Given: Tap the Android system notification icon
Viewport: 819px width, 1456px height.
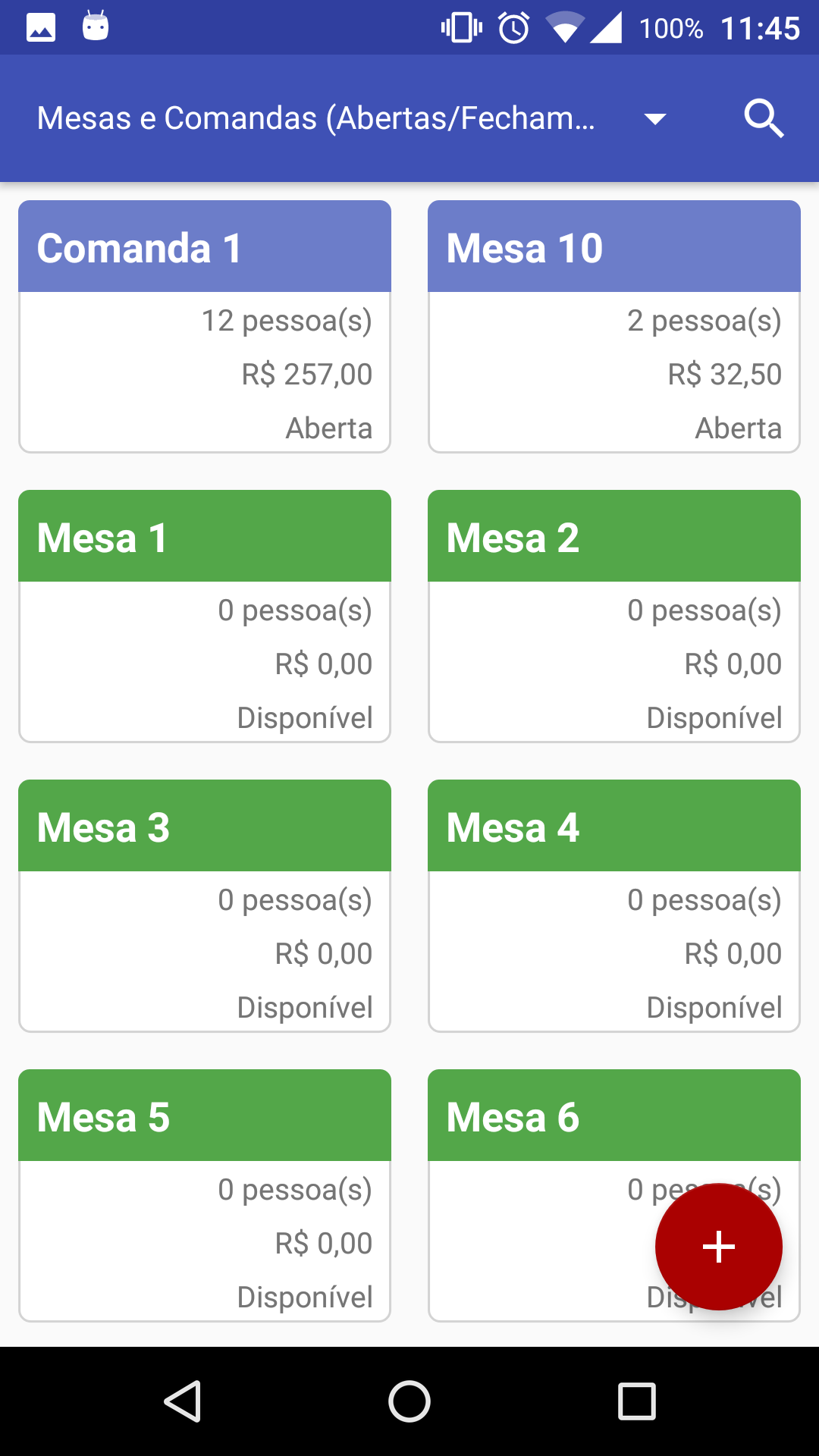Looking at the screenshot, I should tap(96, 26).
